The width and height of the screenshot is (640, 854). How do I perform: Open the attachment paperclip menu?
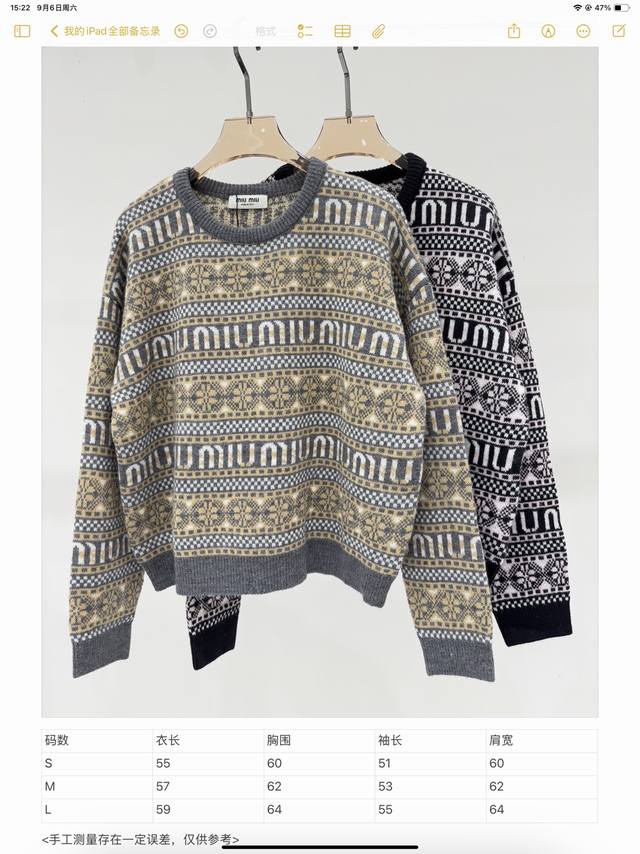point(378,31)
